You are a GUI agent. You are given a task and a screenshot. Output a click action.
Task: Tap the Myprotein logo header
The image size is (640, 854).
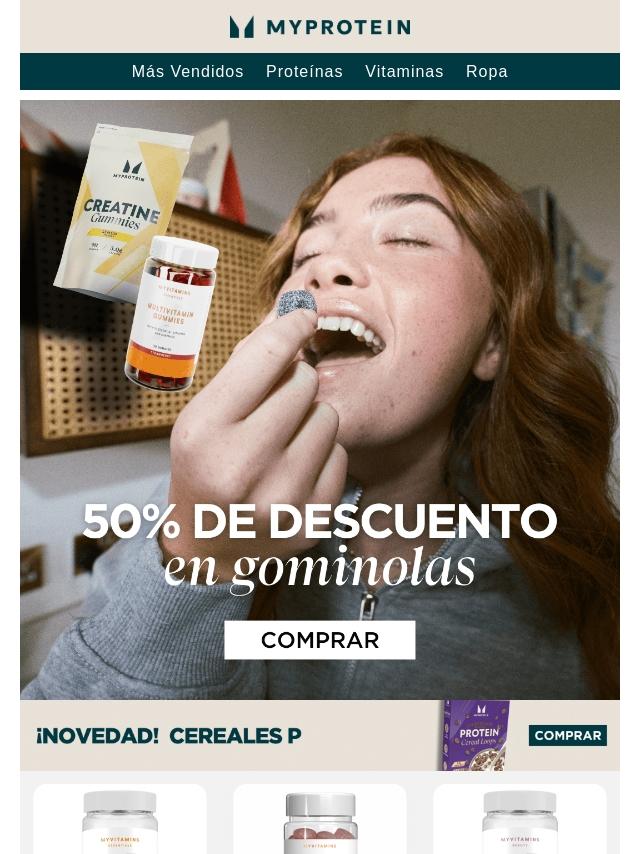click(320, 27)
